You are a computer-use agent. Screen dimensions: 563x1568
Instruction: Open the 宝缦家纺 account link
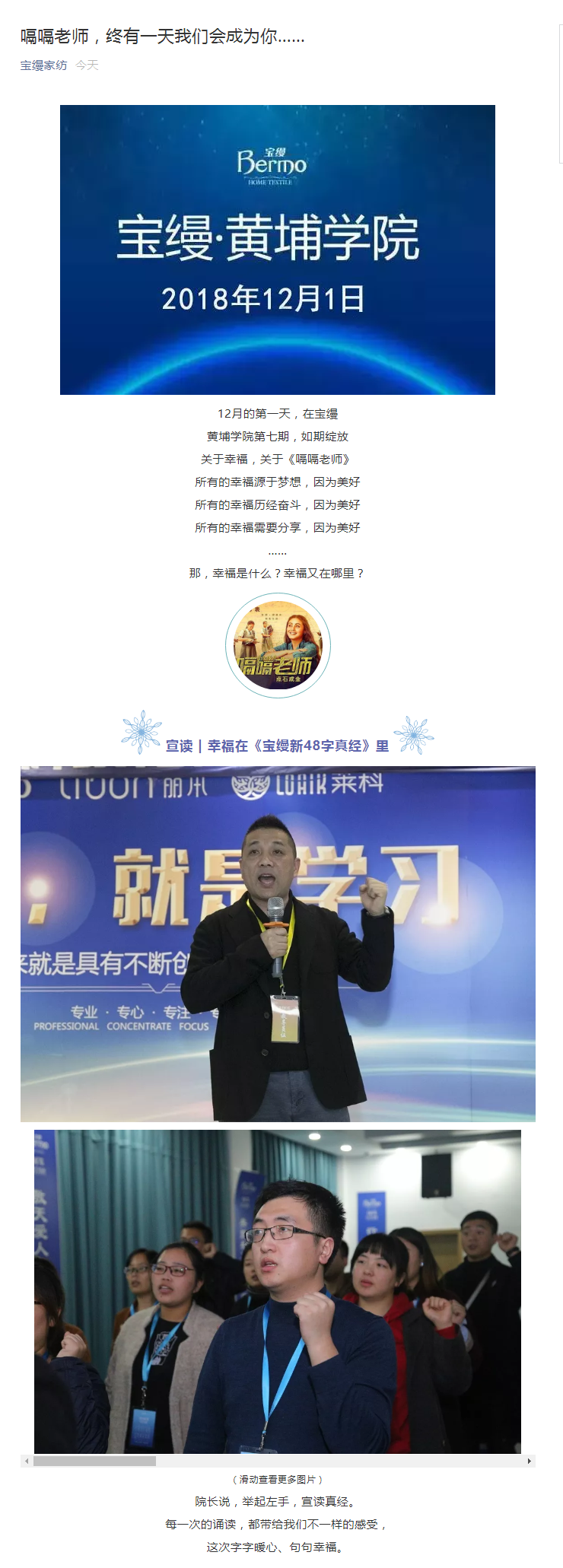(x=43, y=65)
